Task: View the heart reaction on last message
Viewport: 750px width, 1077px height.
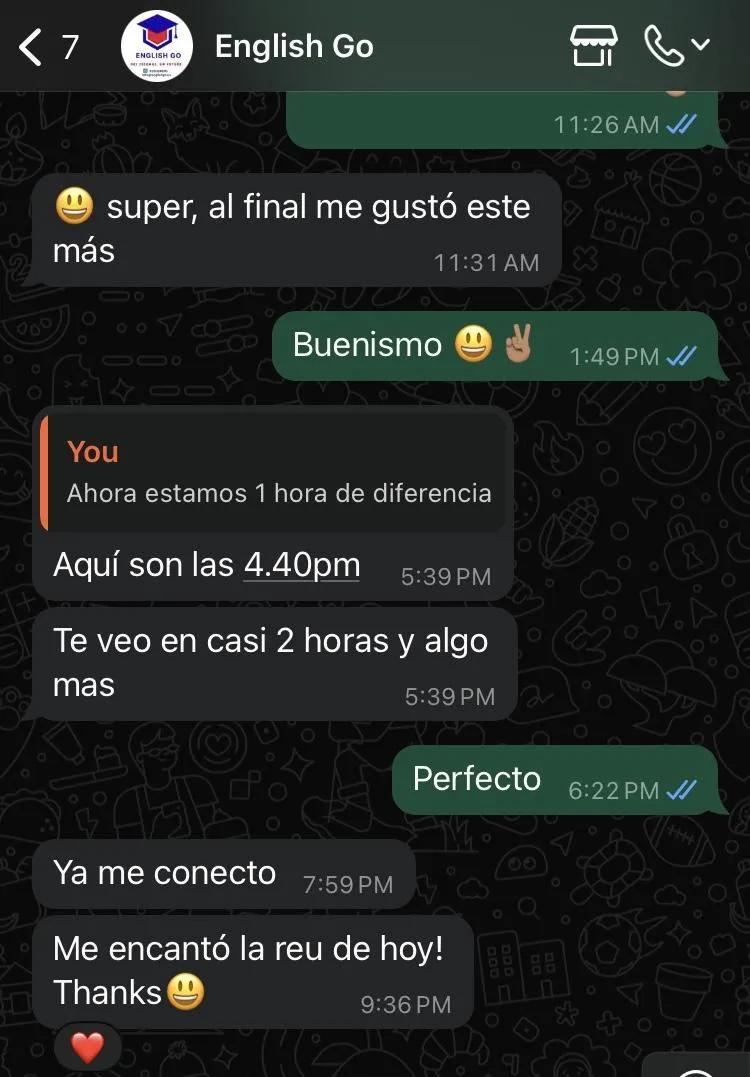Action: click(88, 1047)
